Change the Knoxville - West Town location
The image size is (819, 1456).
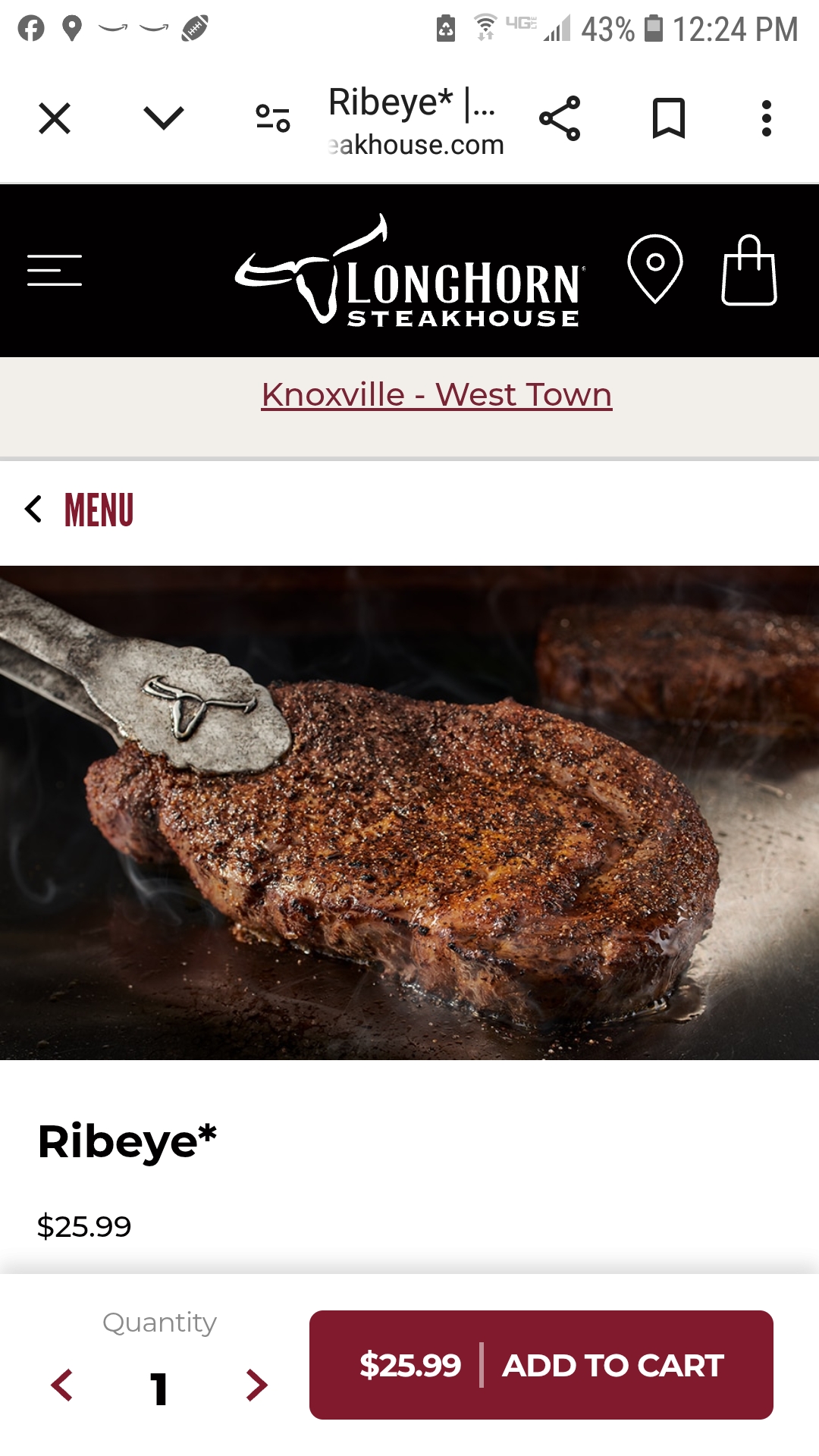pyautogui.click(x=437, y=395)
